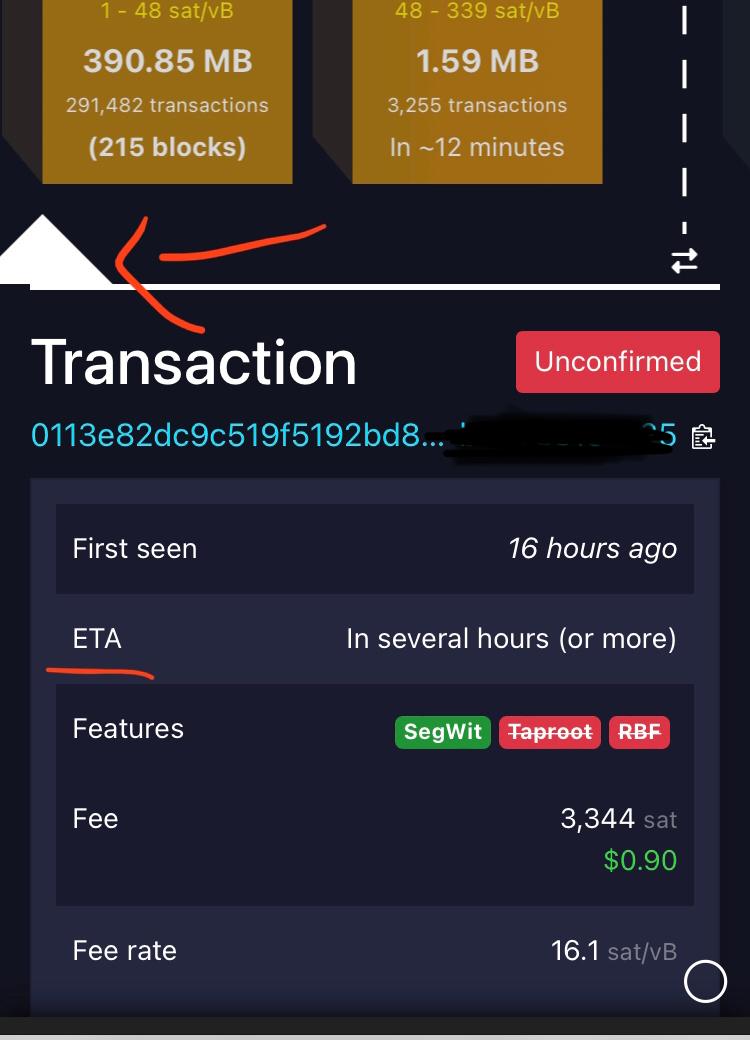Tap the swap arrows icon

[x=684, y=261]
